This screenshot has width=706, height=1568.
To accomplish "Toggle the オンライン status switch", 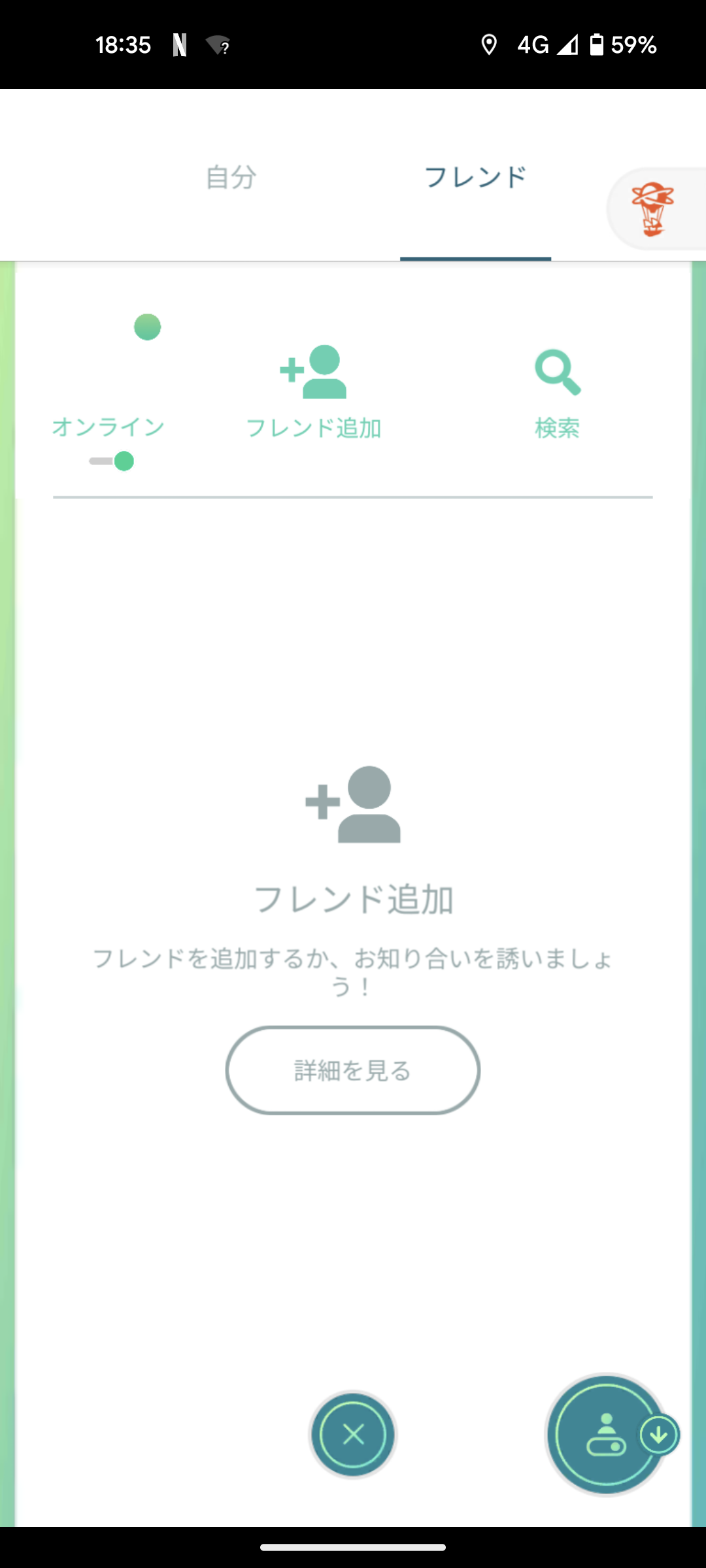I will click(x=112, y=461).
